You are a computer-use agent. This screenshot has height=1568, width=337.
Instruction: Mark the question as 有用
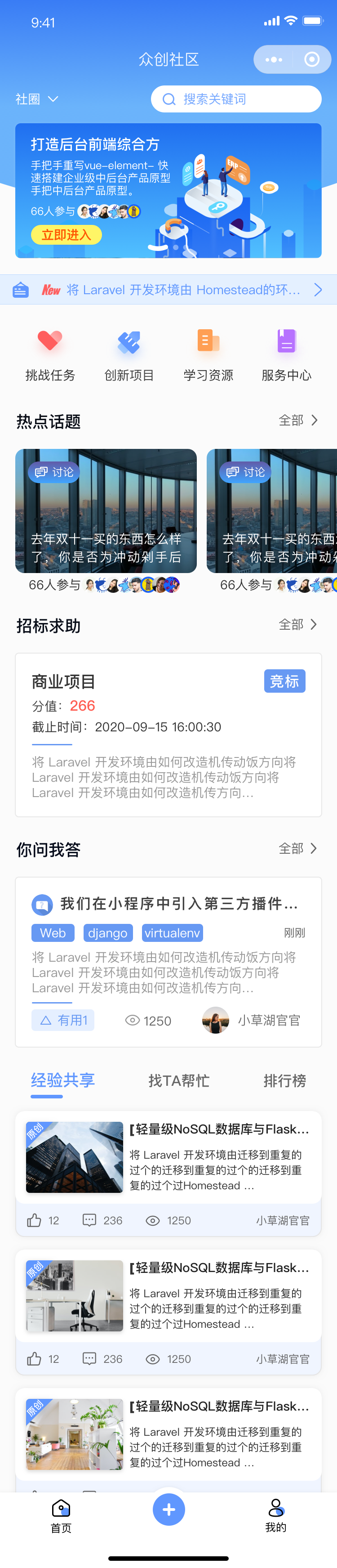click(63, 1020)
